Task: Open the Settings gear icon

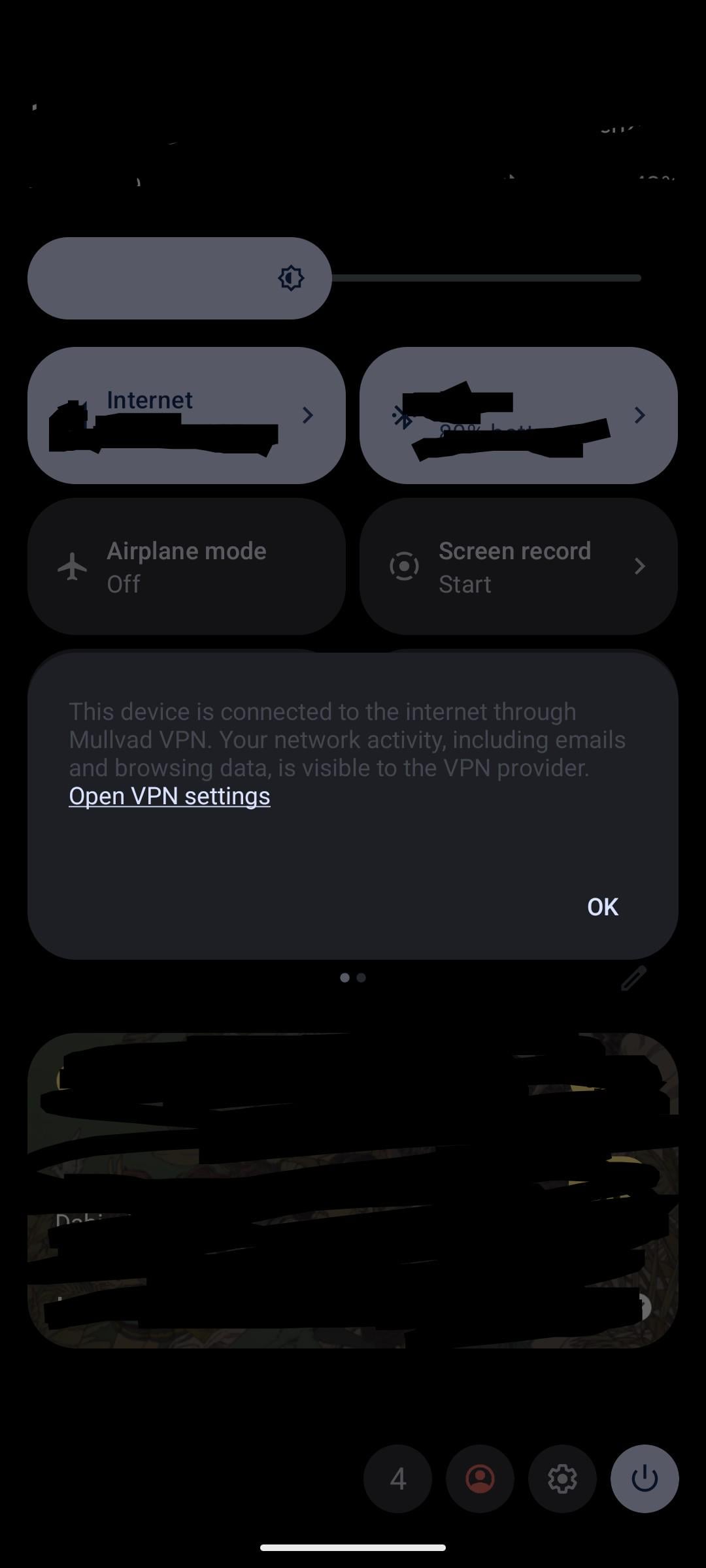Action: tap(562, 1479)
